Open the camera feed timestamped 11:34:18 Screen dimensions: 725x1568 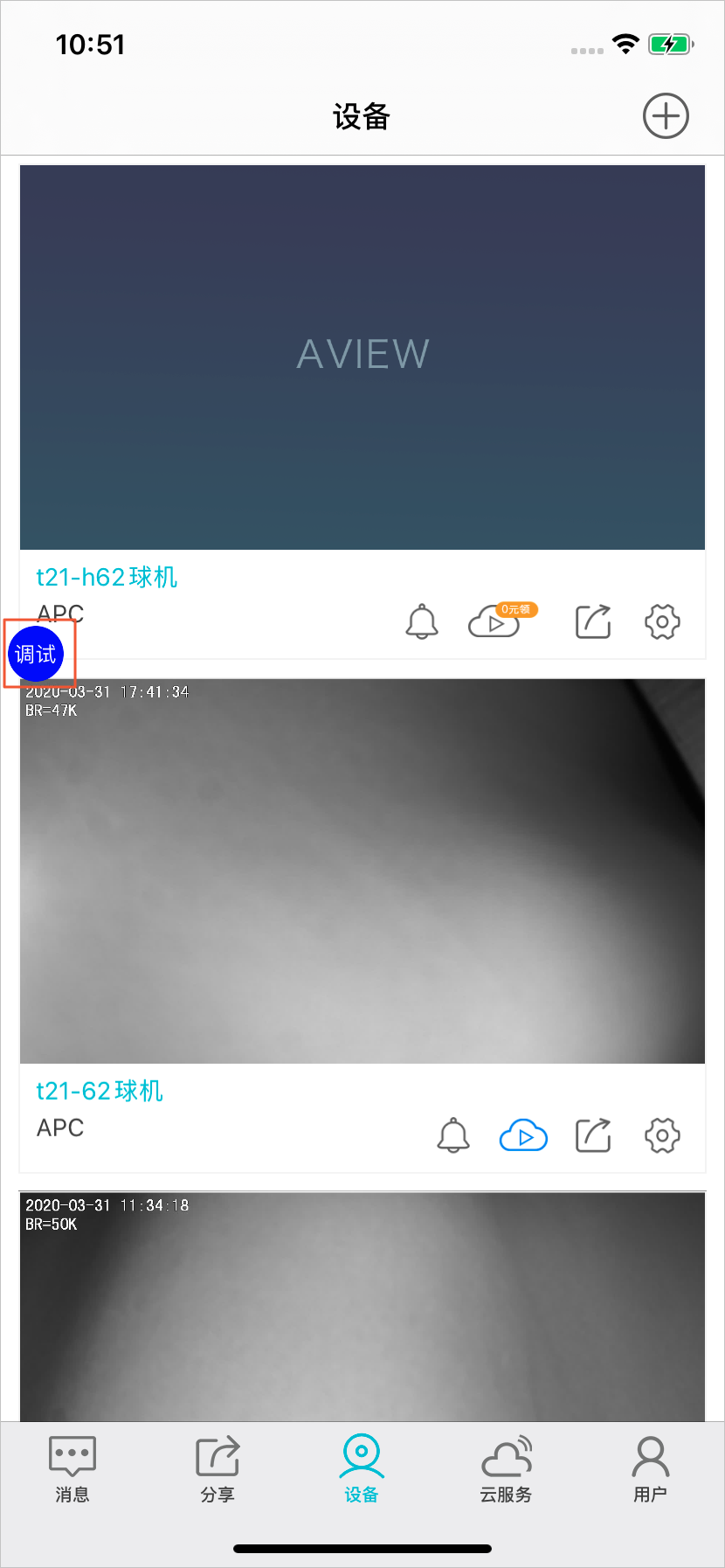pyautogui.click(x=362, y=1306)
